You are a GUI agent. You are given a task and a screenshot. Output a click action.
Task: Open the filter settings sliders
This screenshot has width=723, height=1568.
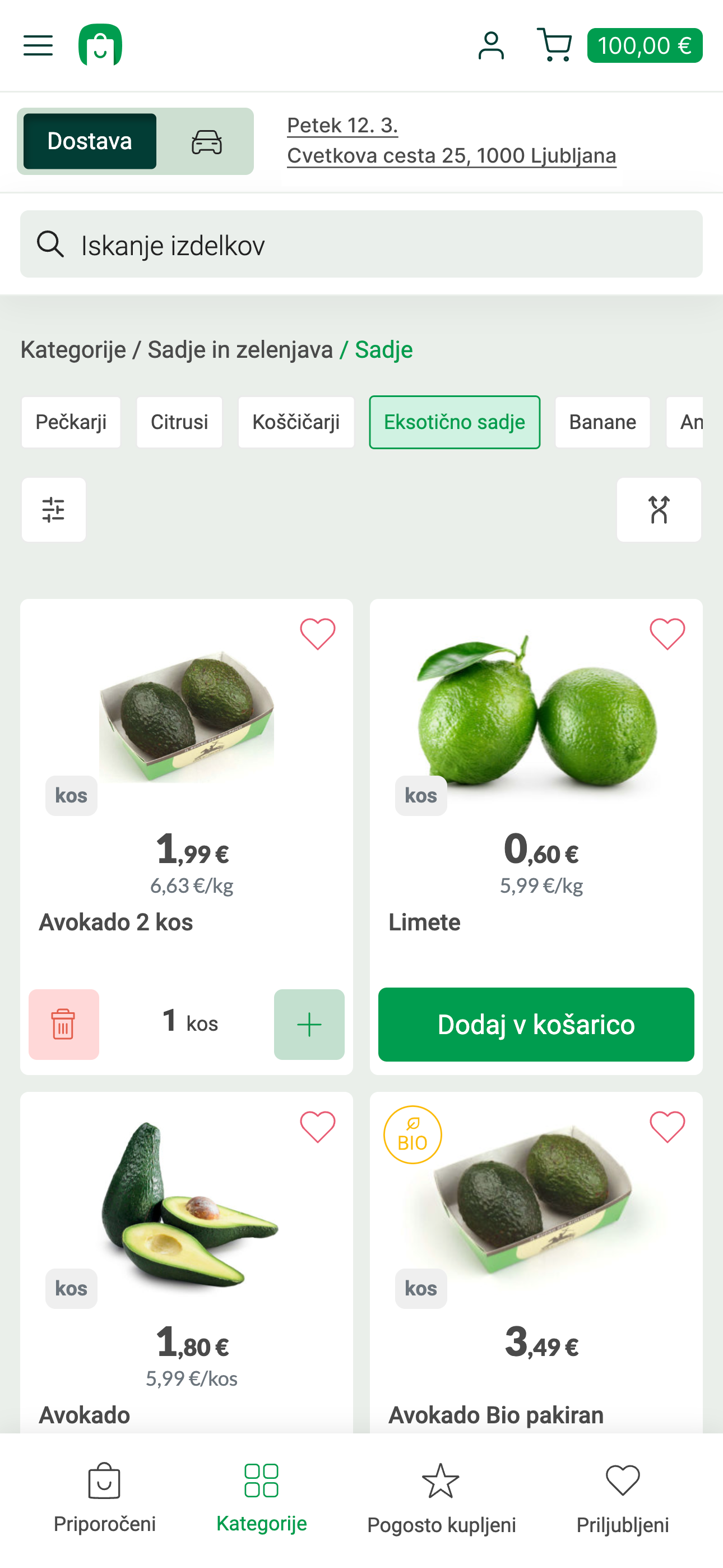(54, 510)
